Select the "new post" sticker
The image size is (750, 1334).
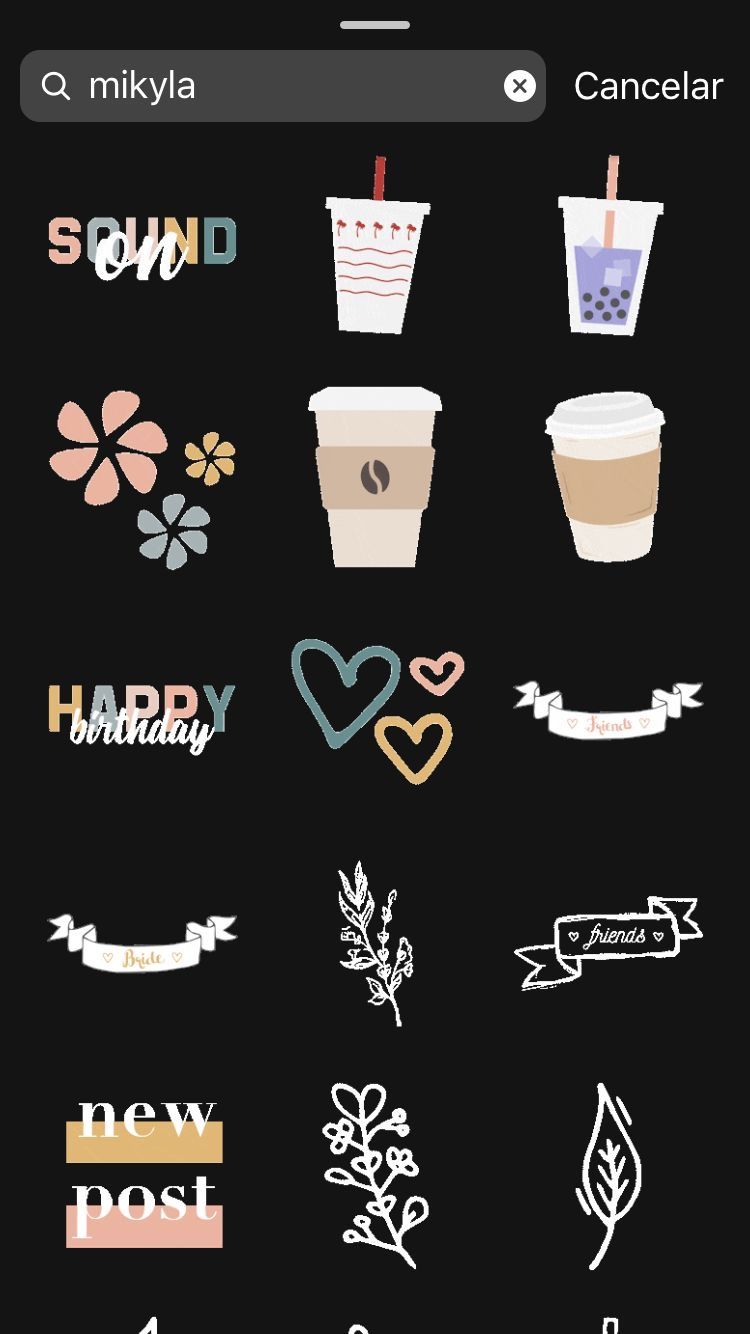[x=144, y=1174]
